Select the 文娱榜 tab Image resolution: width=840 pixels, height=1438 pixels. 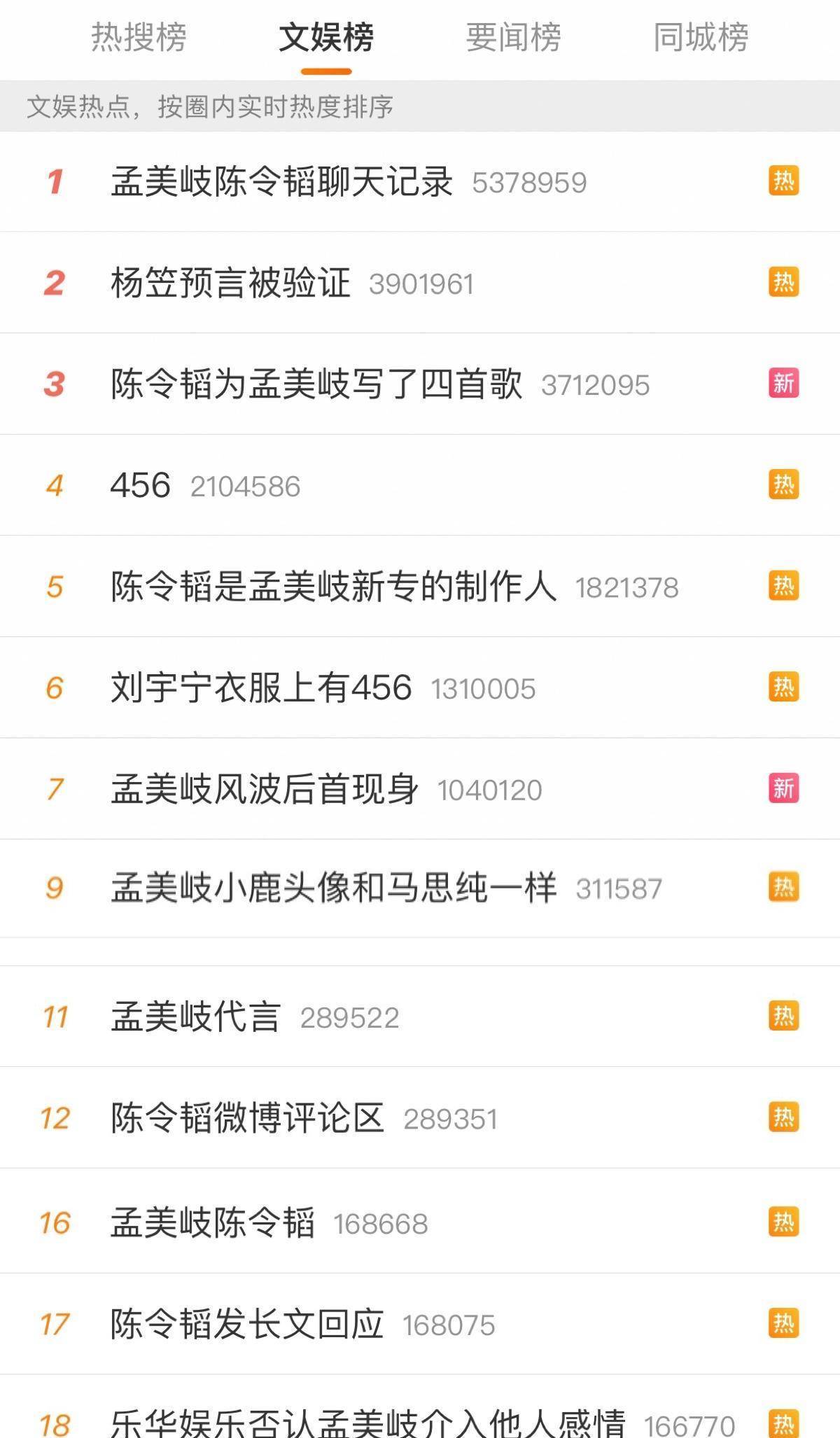tap(326, 37)
